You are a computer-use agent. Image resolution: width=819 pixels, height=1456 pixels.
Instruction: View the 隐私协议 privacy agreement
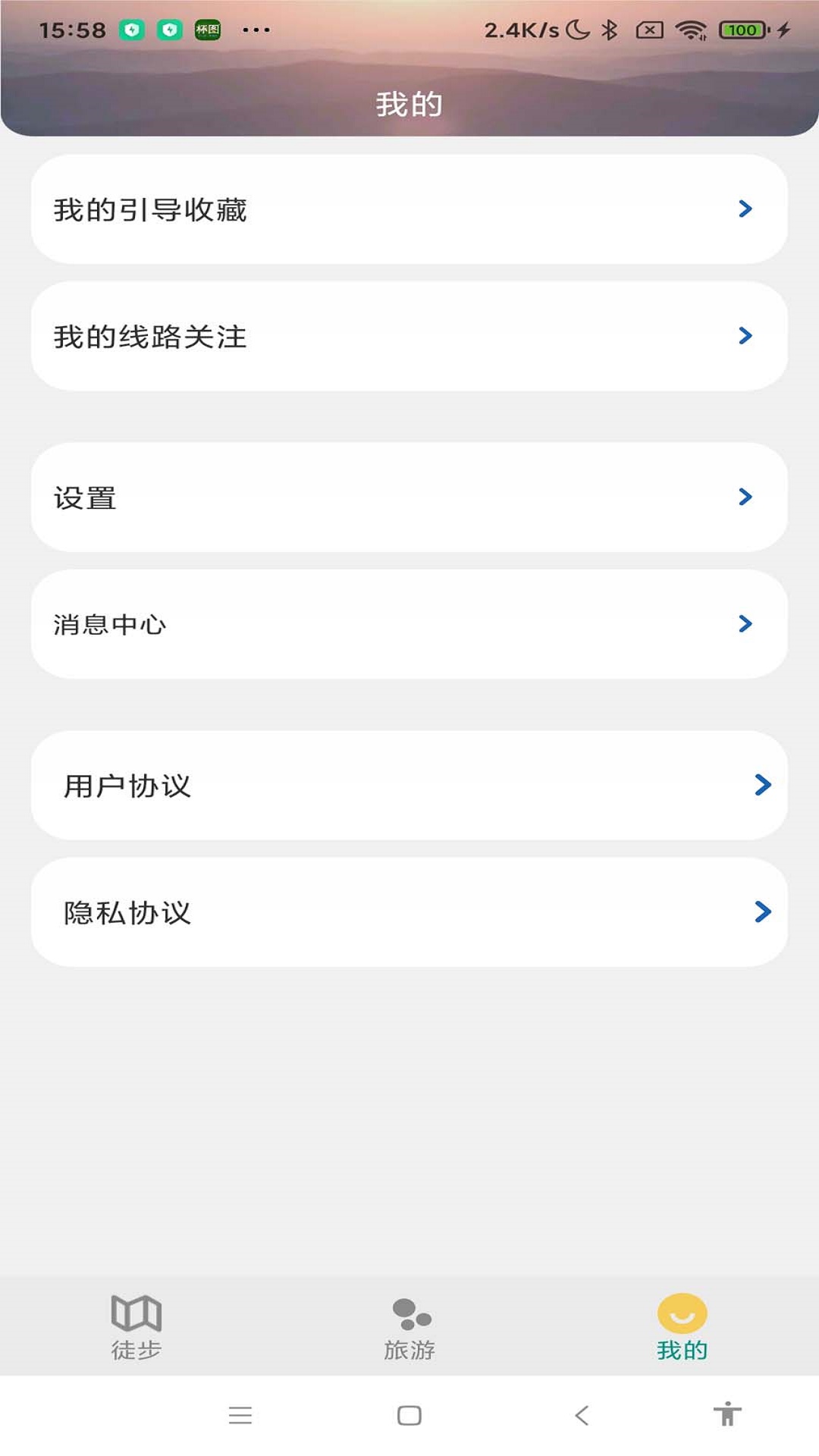pos(409,912)
